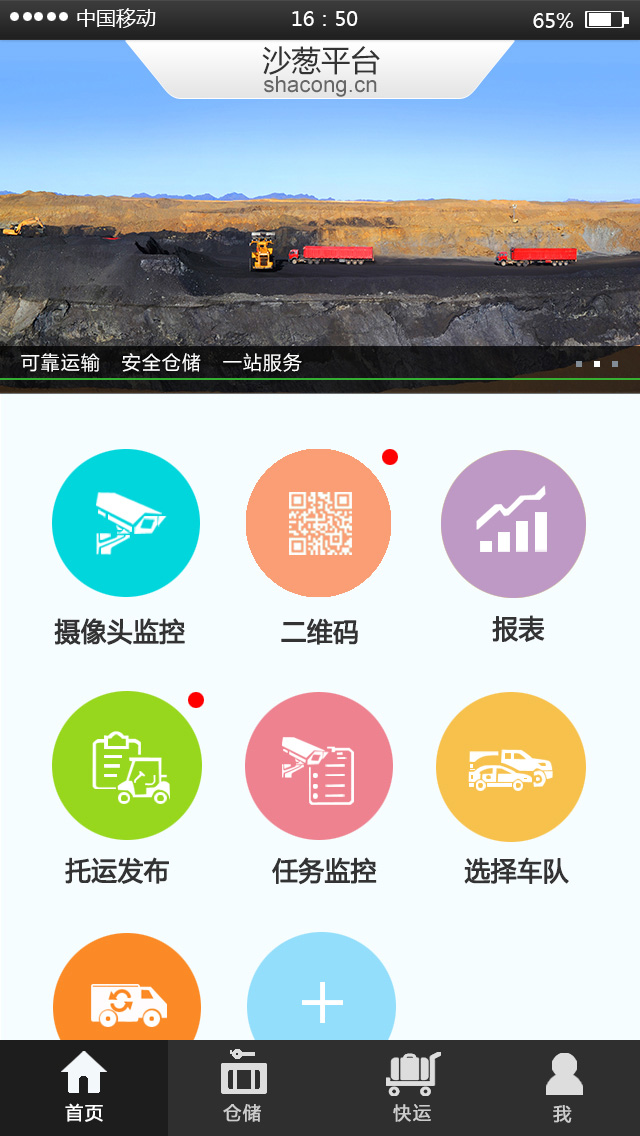Open the 我 profile tab
The image size is (640, 1136).
point(563,1088)
